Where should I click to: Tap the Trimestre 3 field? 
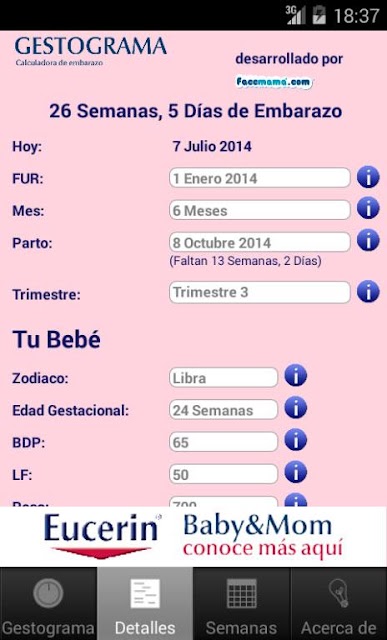(x=260, y=292)
